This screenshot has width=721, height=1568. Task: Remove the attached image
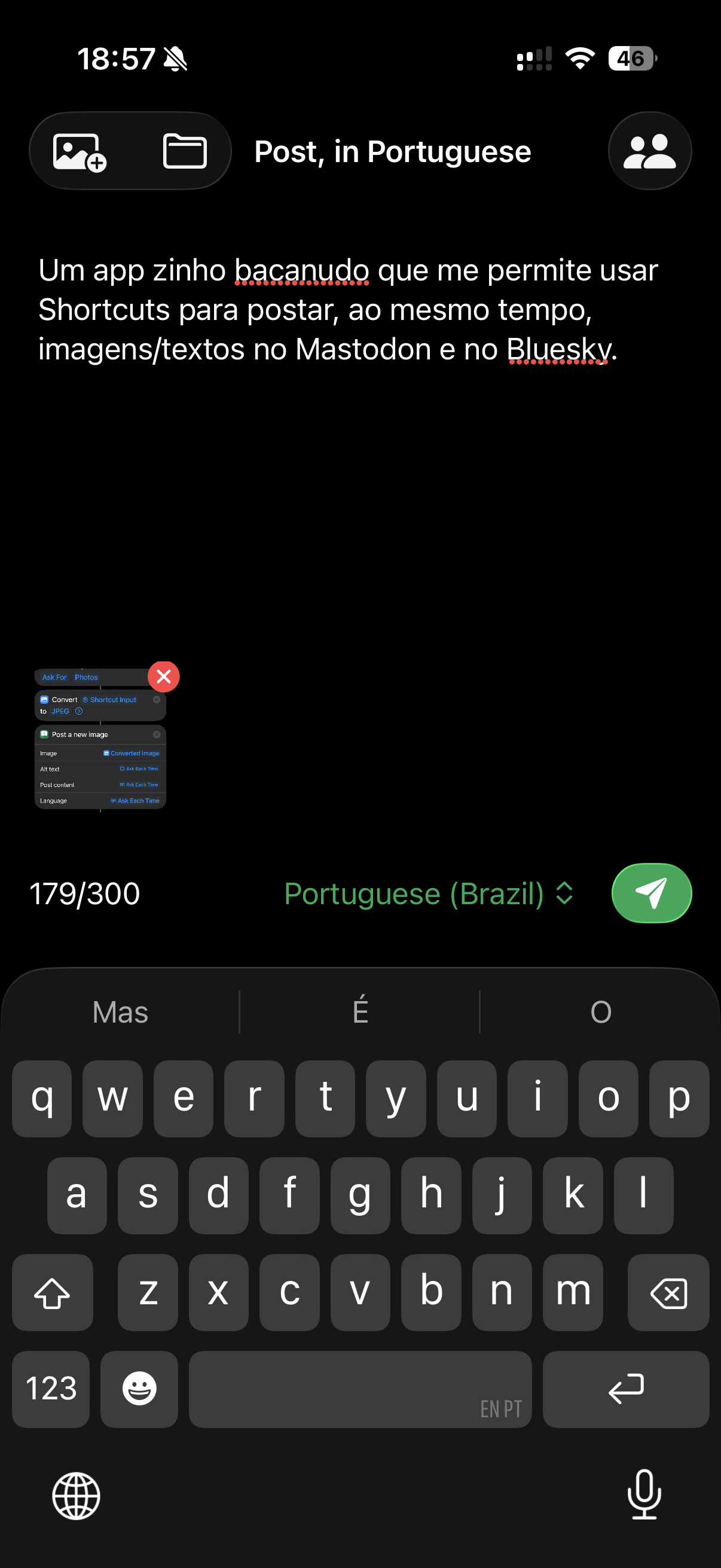[164, 676]
